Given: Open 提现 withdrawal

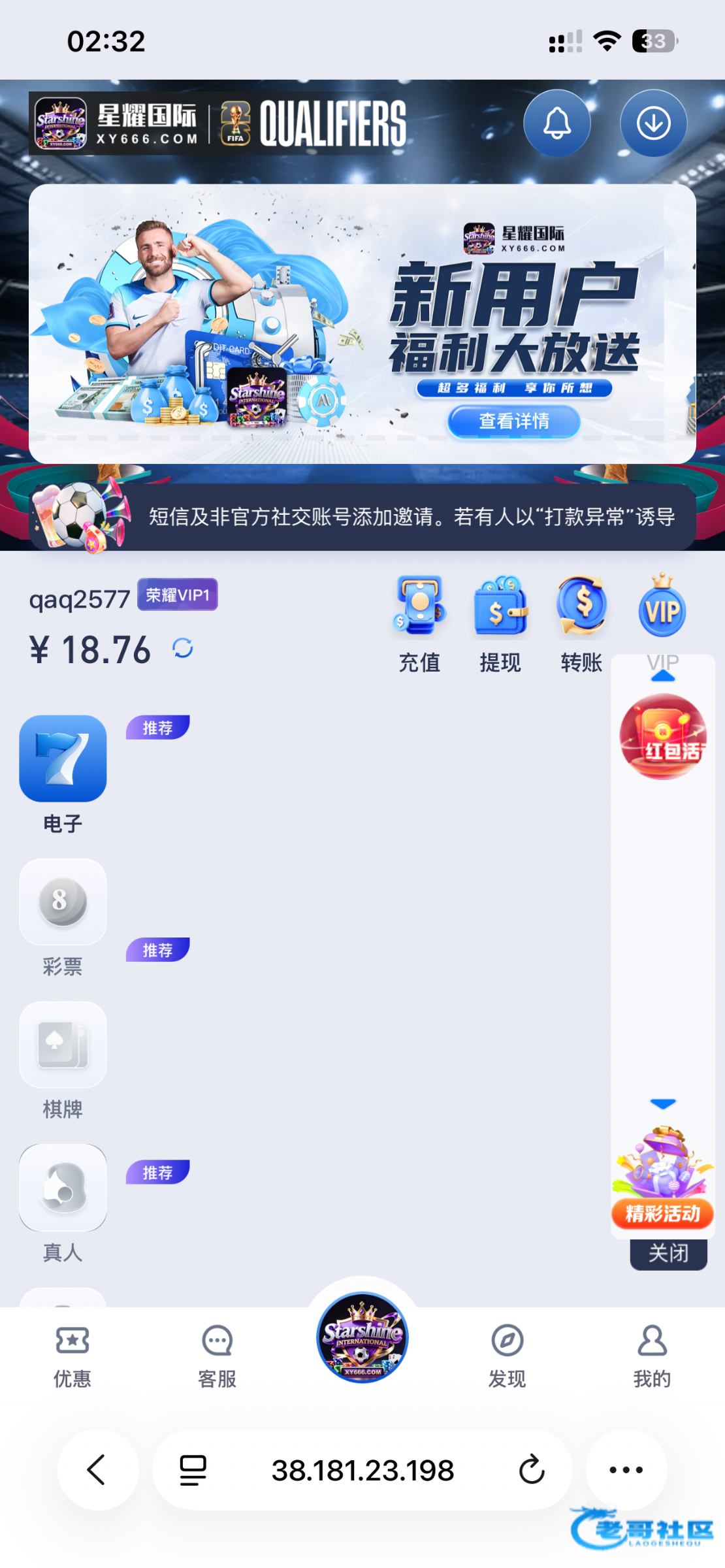Looking at the screenshot, I should pos(500,623).
